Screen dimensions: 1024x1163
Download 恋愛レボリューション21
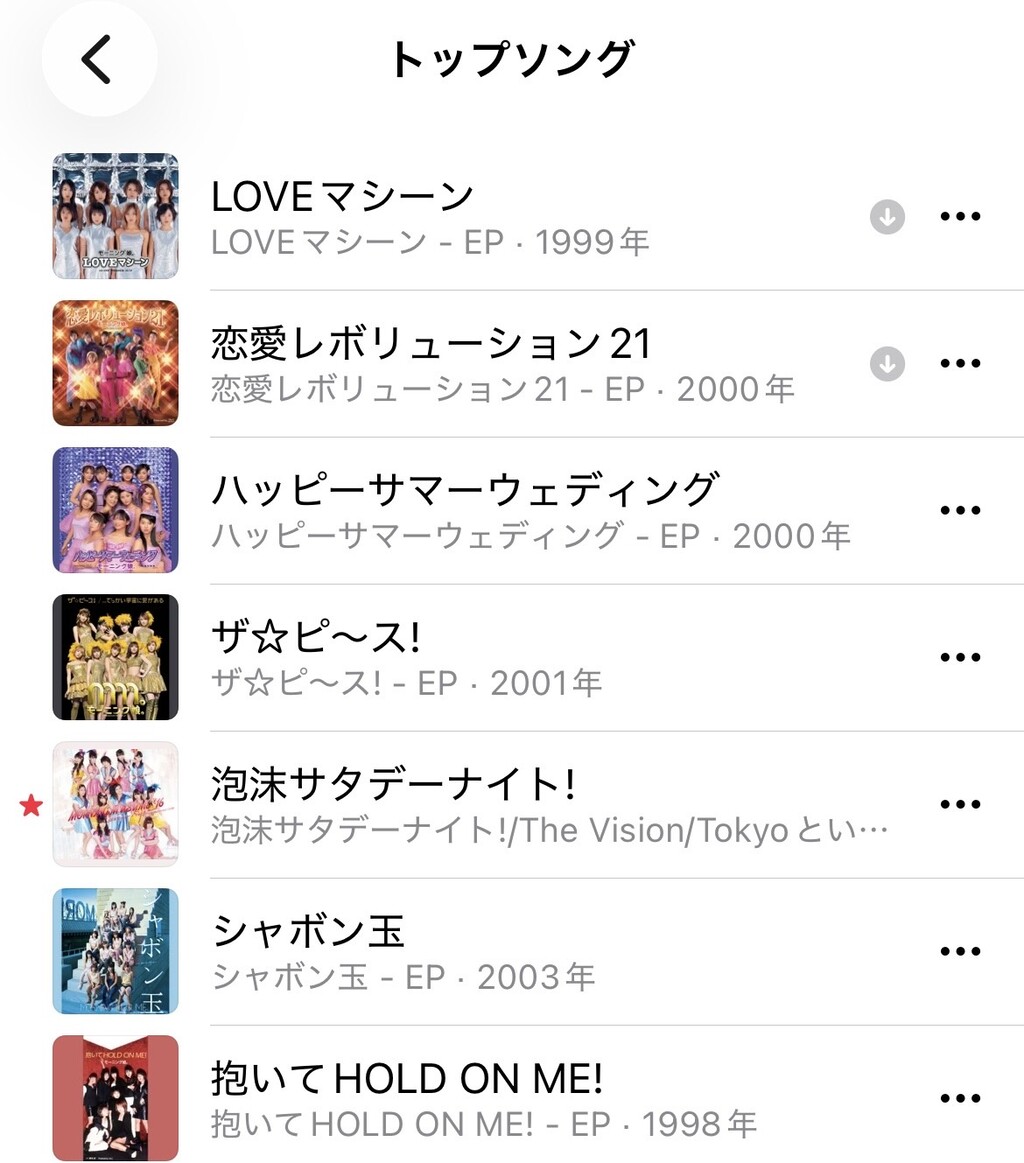[x=887, y=364]
